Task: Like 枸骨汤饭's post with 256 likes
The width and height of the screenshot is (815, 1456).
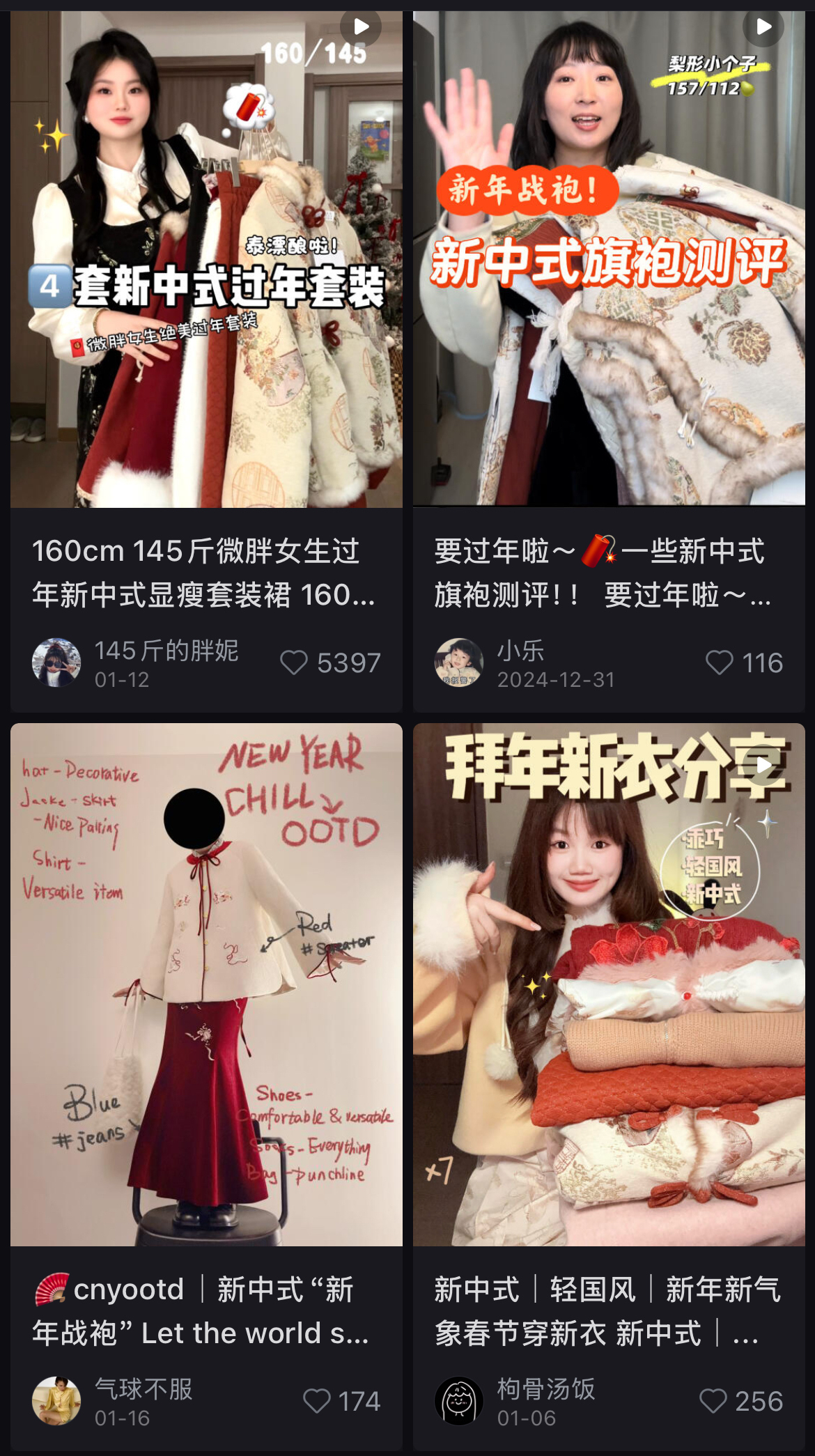Action: 713,1401
